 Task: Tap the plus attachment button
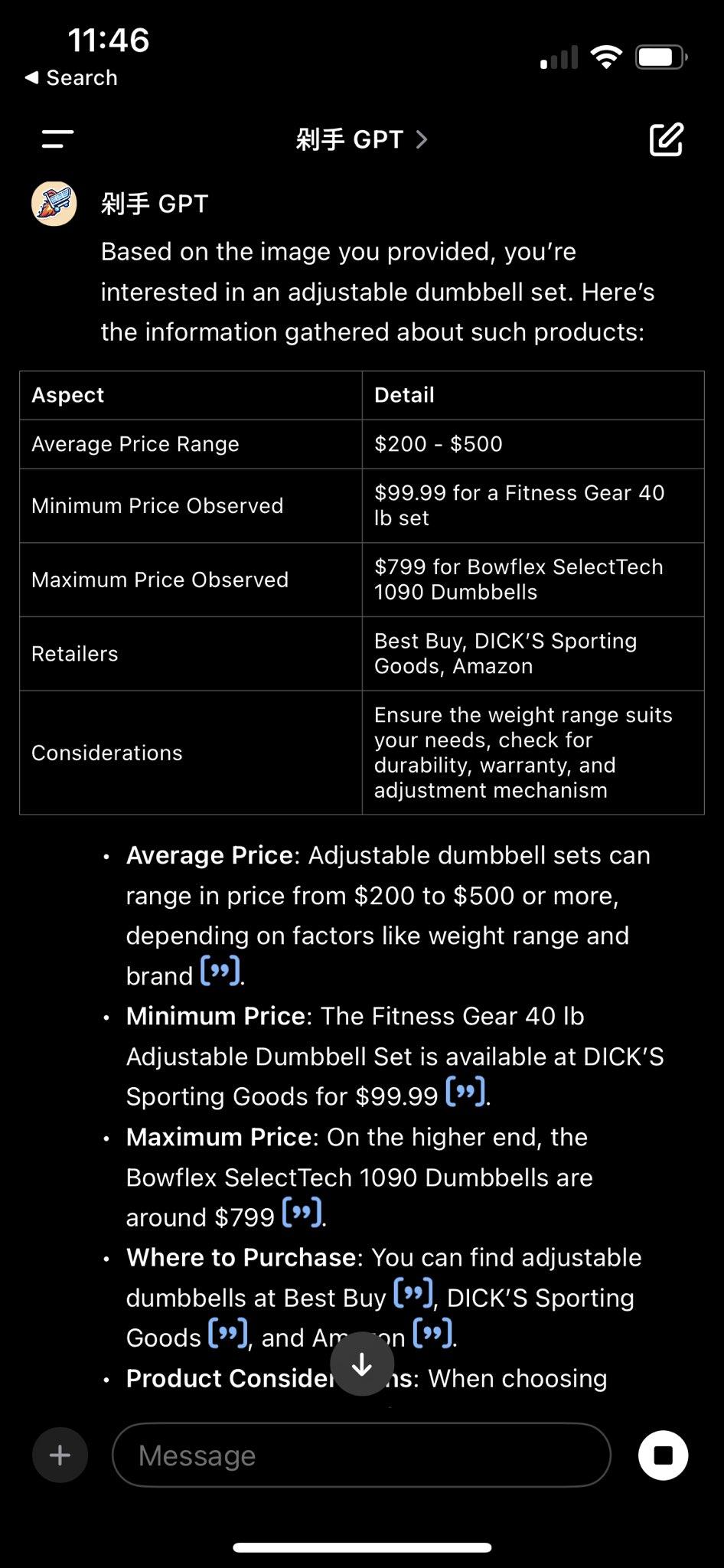pos(60,1455)
